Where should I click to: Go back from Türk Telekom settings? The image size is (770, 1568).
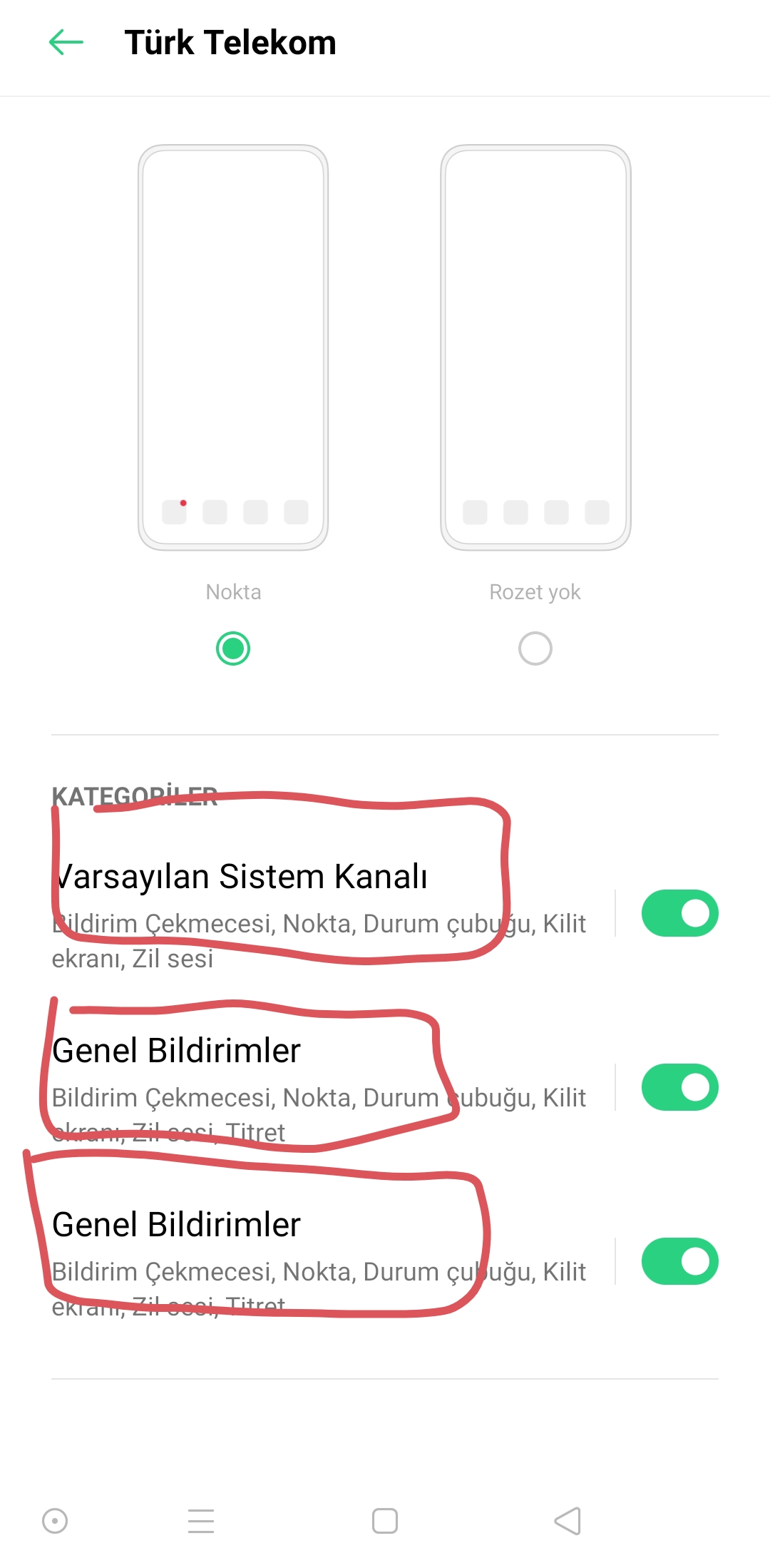click(66, 43)
